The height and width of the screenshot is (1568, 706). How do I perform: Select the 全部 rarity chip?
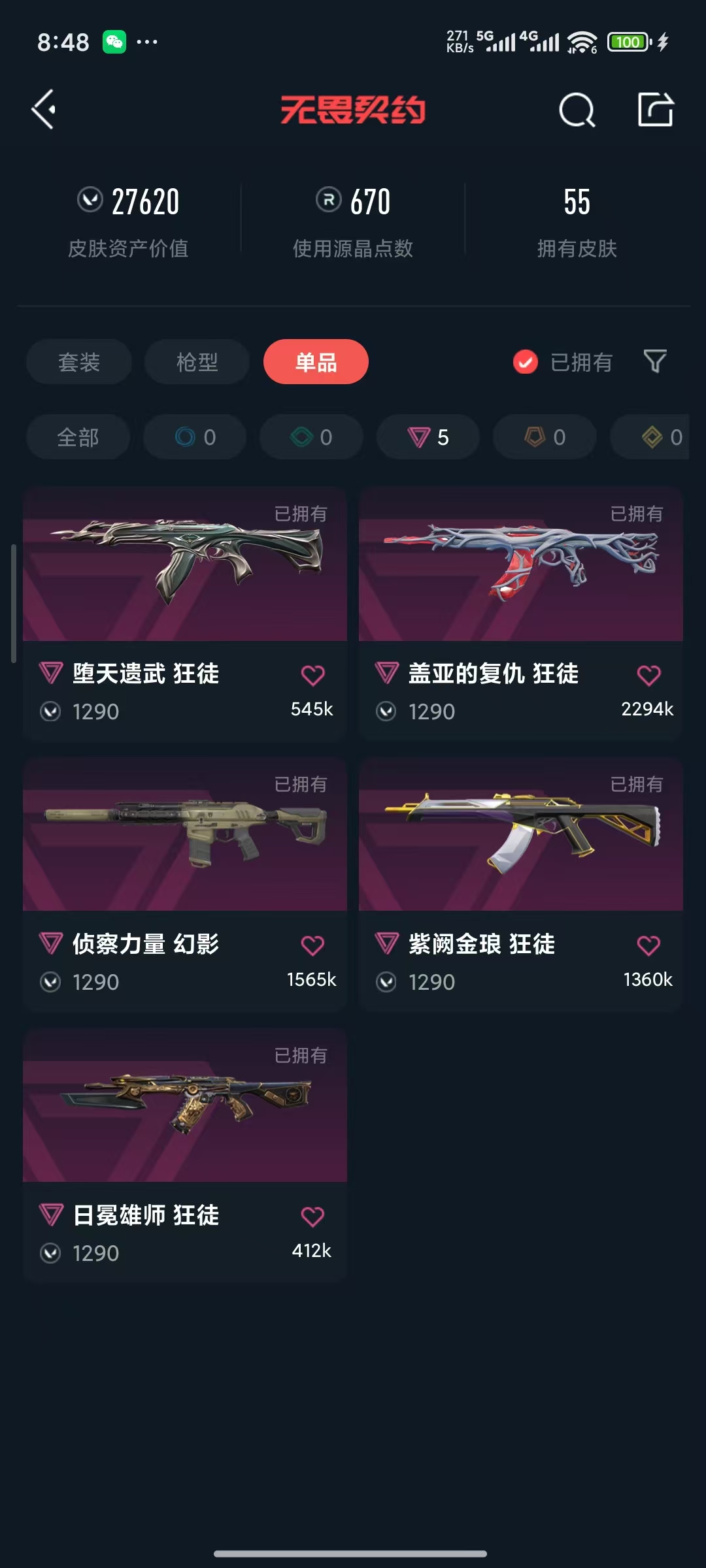coord(78,436)
